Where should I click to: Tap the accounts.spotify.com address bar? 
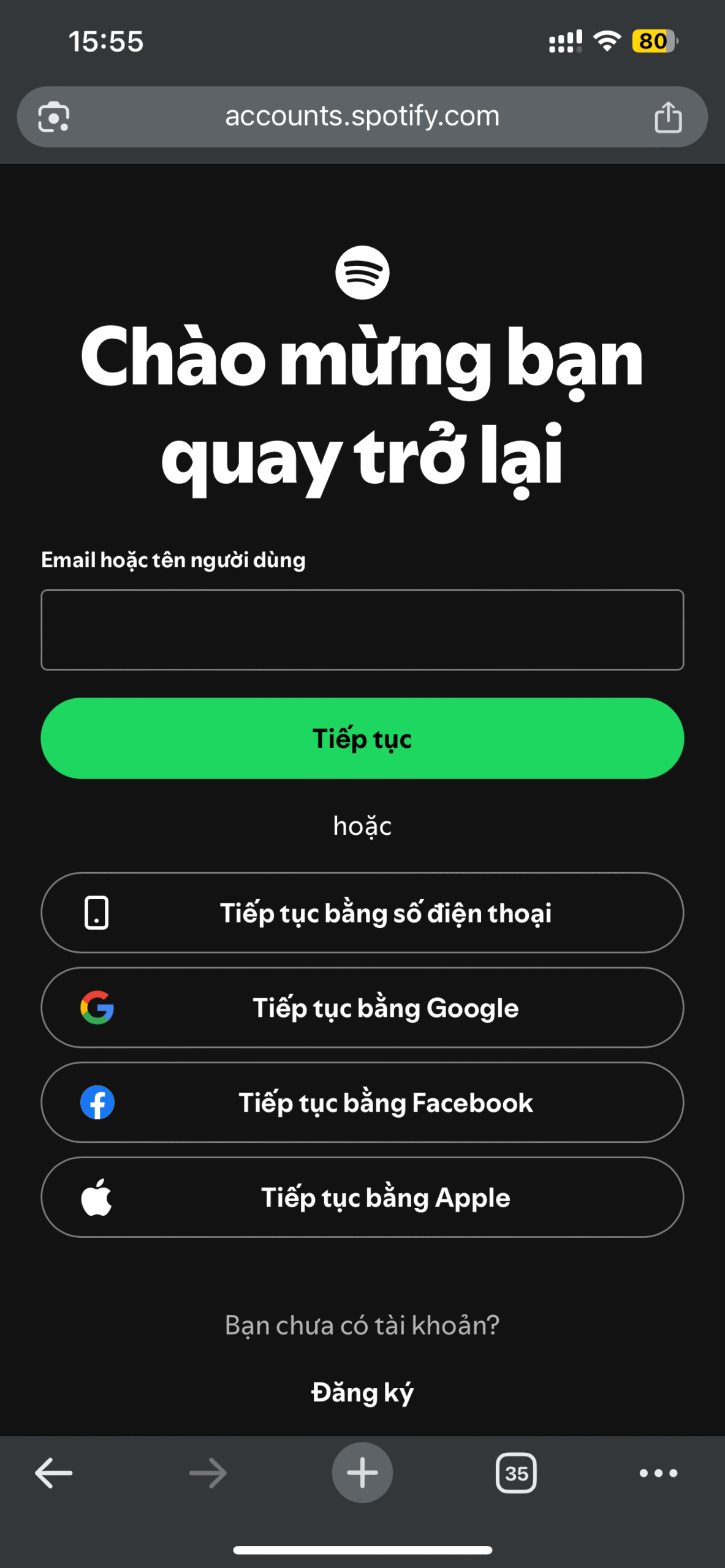pyautogui.click(x=362, y=116)
